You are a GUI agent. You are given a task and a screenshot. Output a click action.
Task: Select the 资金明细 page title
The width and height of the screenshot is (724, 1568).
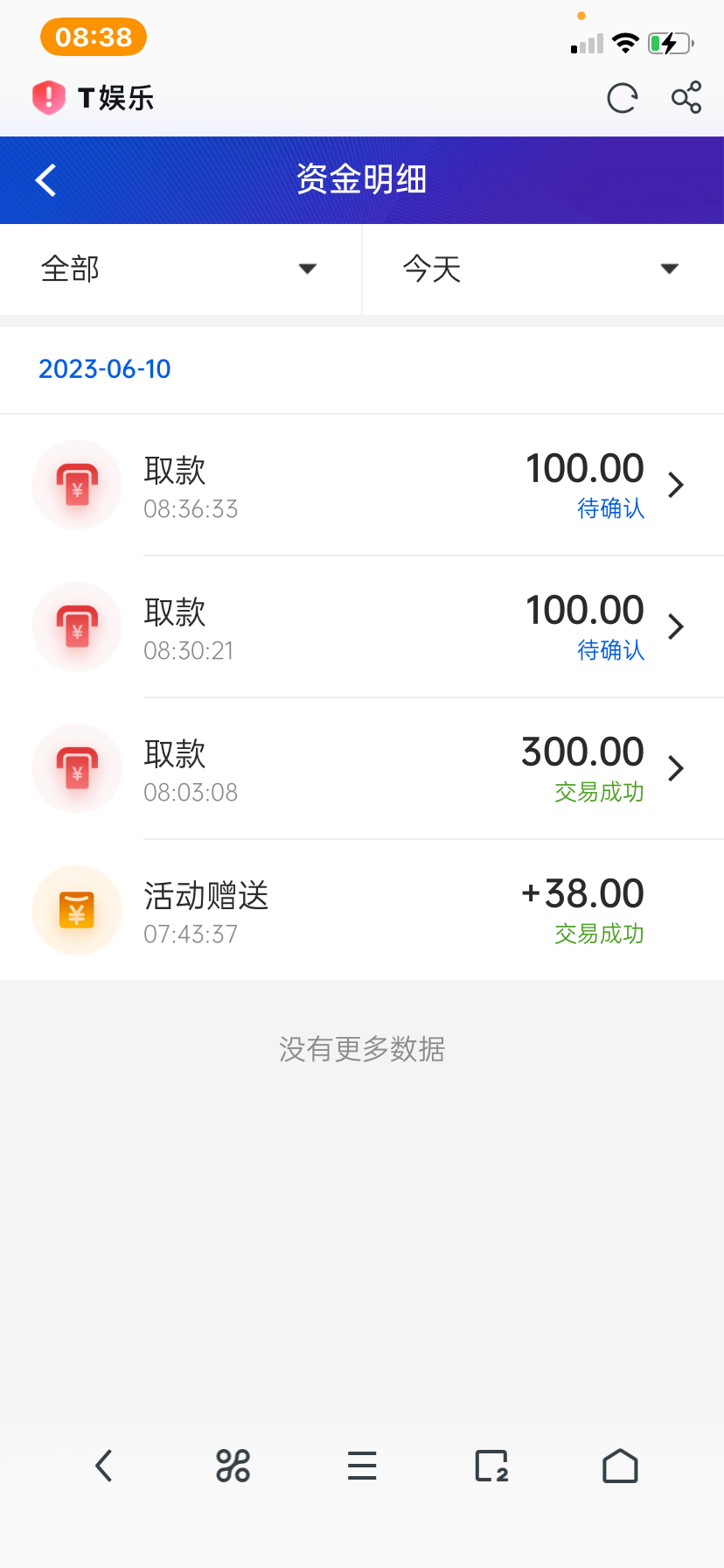tap(361, 179)
